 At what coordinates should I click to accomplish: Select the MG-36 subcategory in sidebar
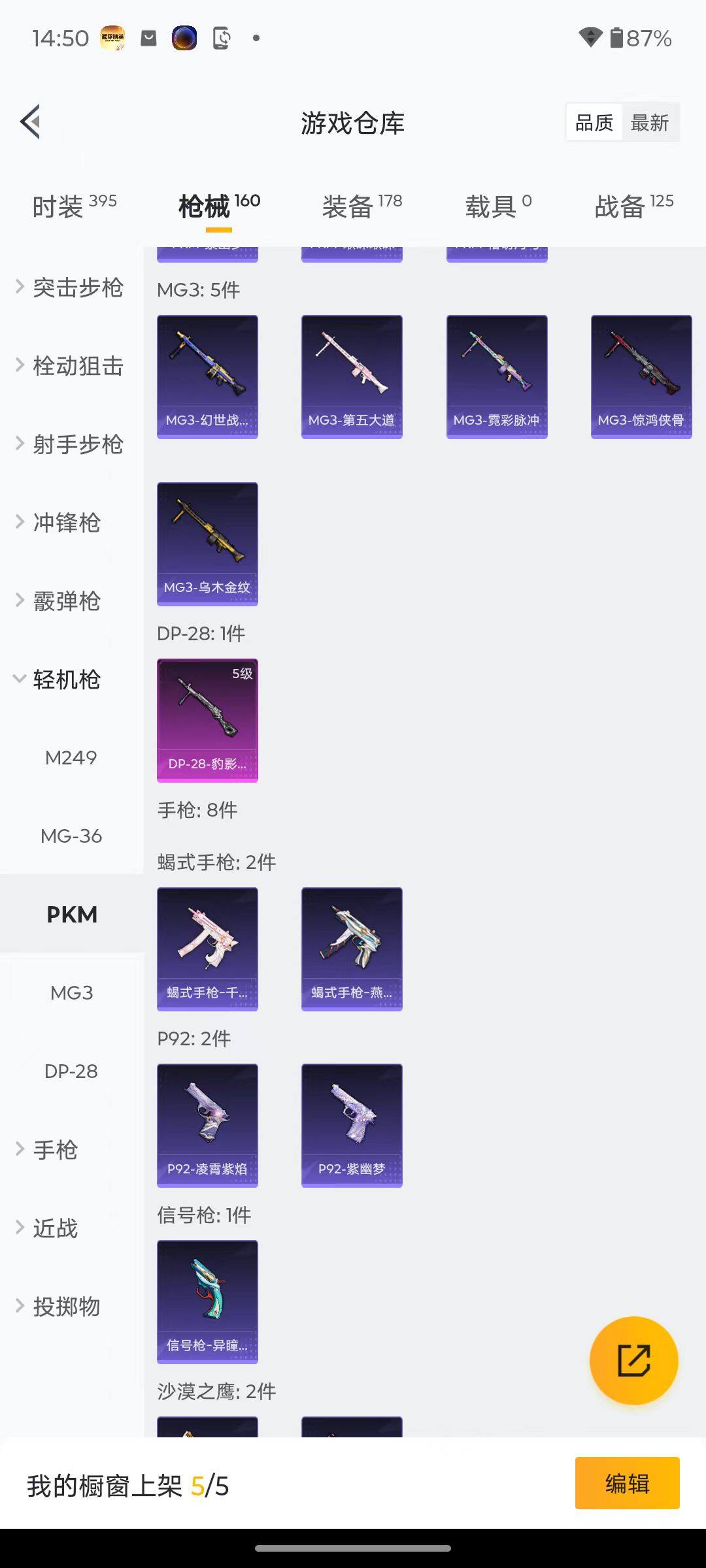72,836
